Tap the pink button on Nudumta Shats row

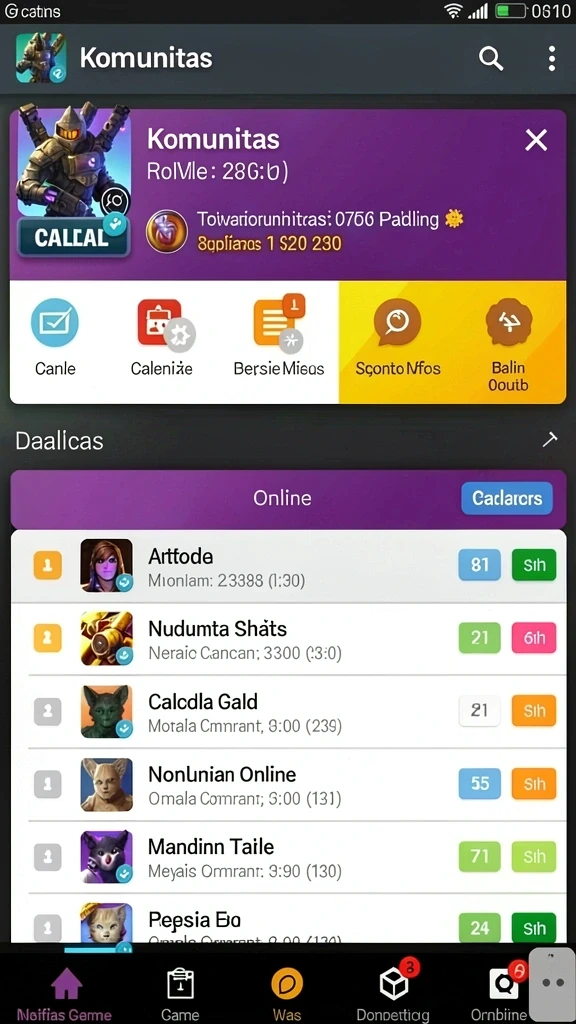point(534,638)
